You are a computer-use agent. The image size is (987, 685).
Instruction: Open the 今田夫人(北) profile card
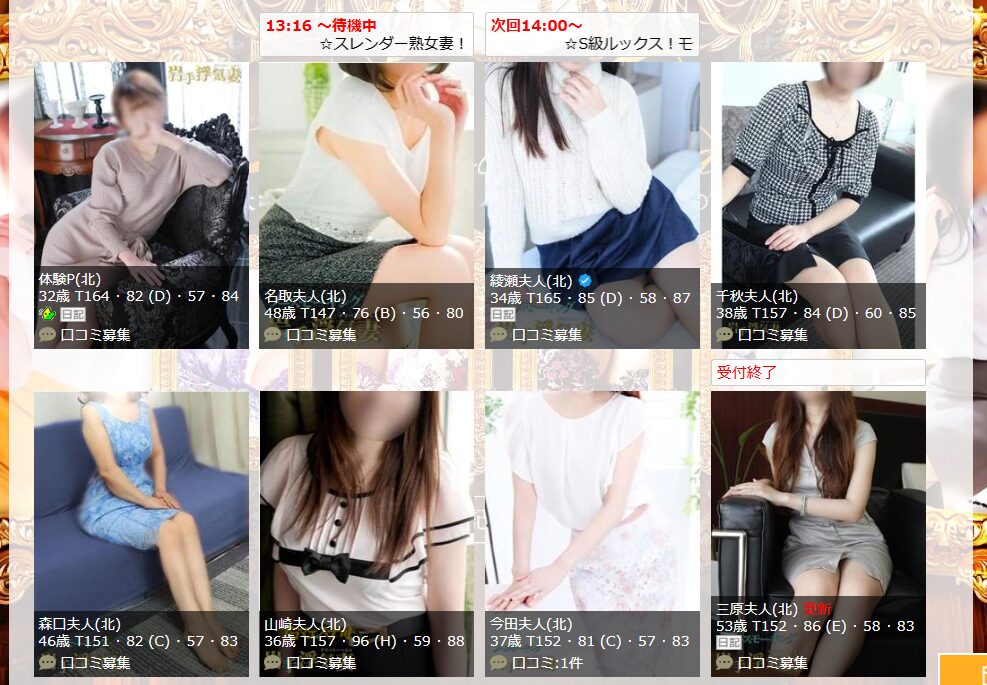[592, 500]
